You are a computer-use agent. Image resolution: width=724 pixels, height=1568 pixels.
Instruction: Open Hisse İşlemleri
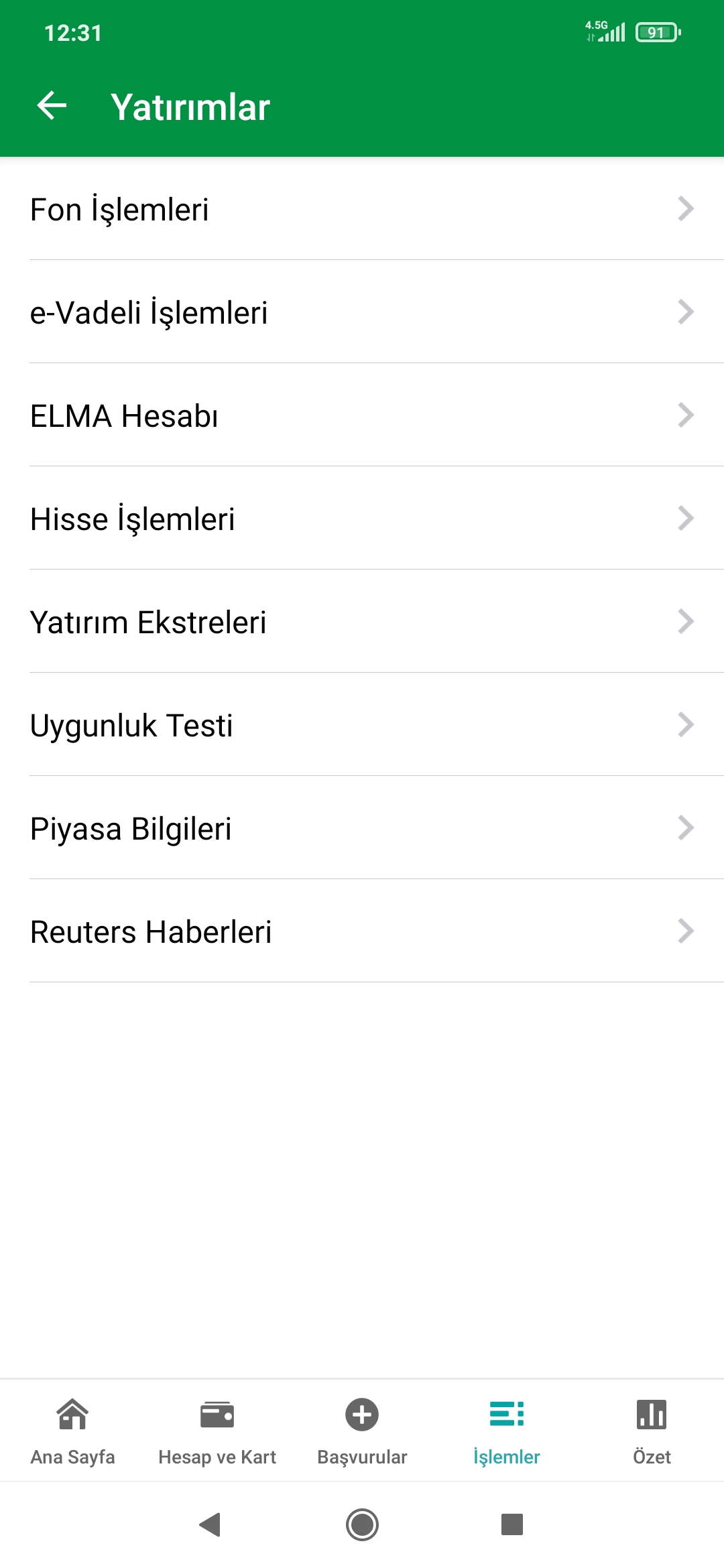pos(362,518)
